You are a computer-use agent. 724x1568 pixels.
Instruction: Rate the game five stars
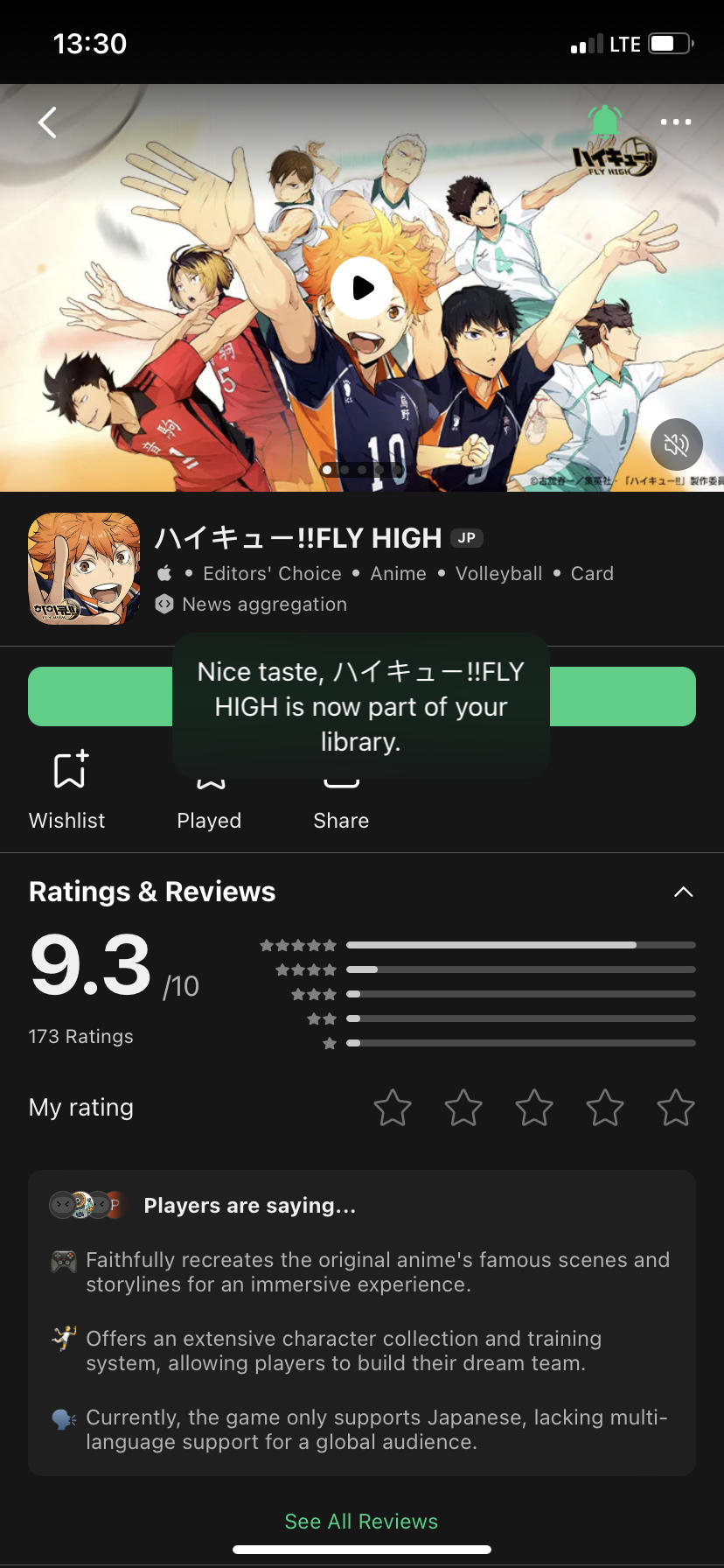[x=676, y=1108]
